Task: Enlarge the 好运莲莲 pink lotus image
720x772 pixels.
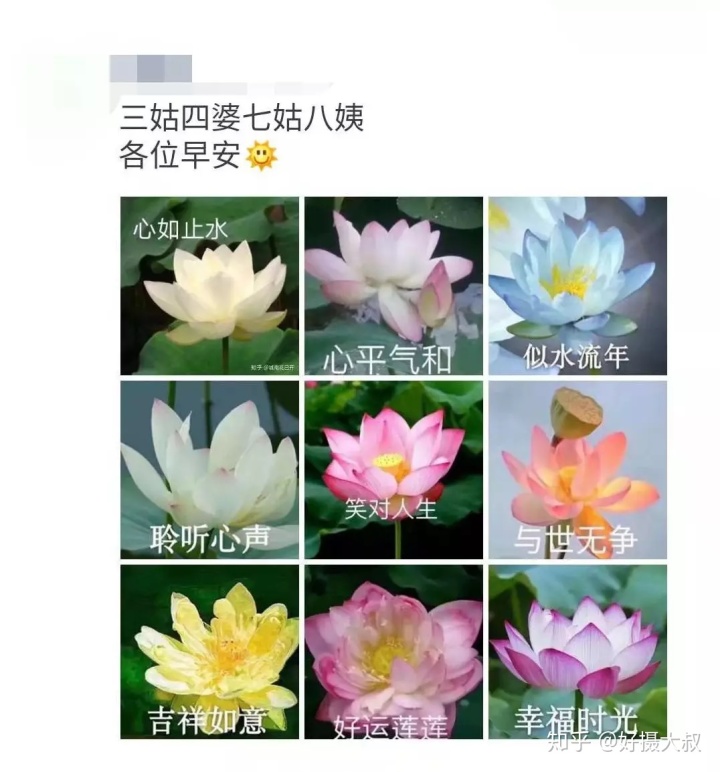Action: point(393,652)
